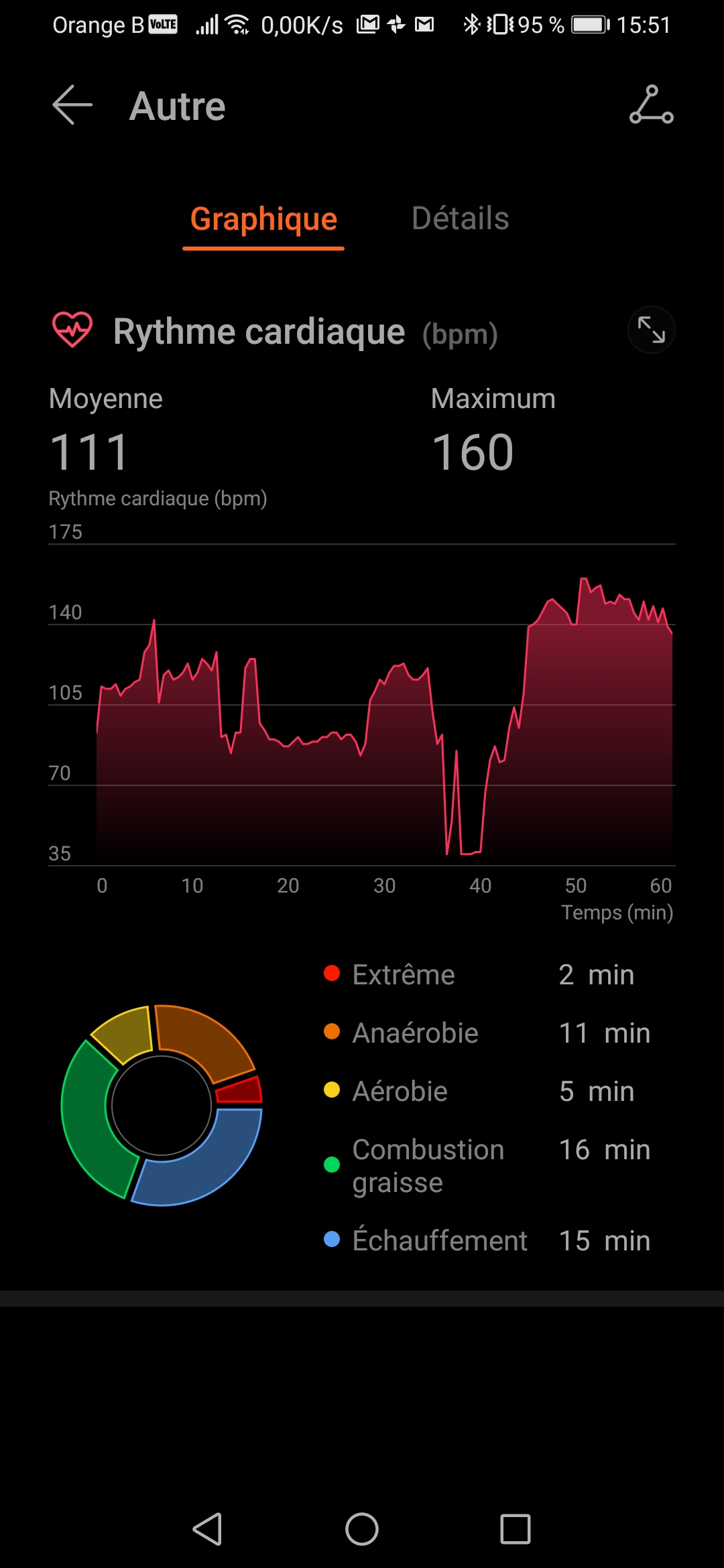Viewport: 724px width, 1568px height.
Task: Share this workout via the route icon
Action: (x=651, y=105)
